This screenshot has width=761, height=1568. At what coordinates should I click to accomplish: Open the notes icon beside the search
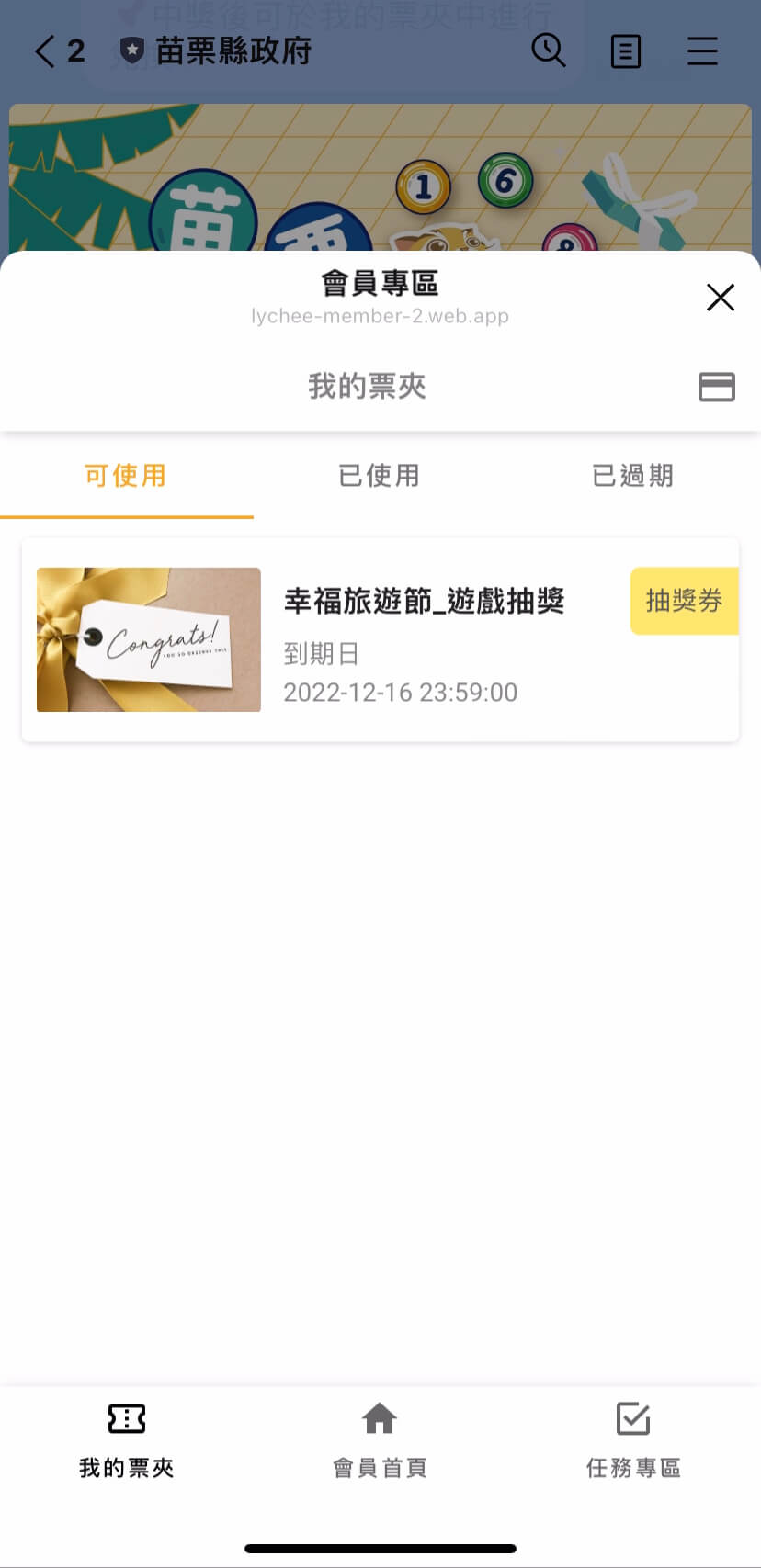[626, 51]
